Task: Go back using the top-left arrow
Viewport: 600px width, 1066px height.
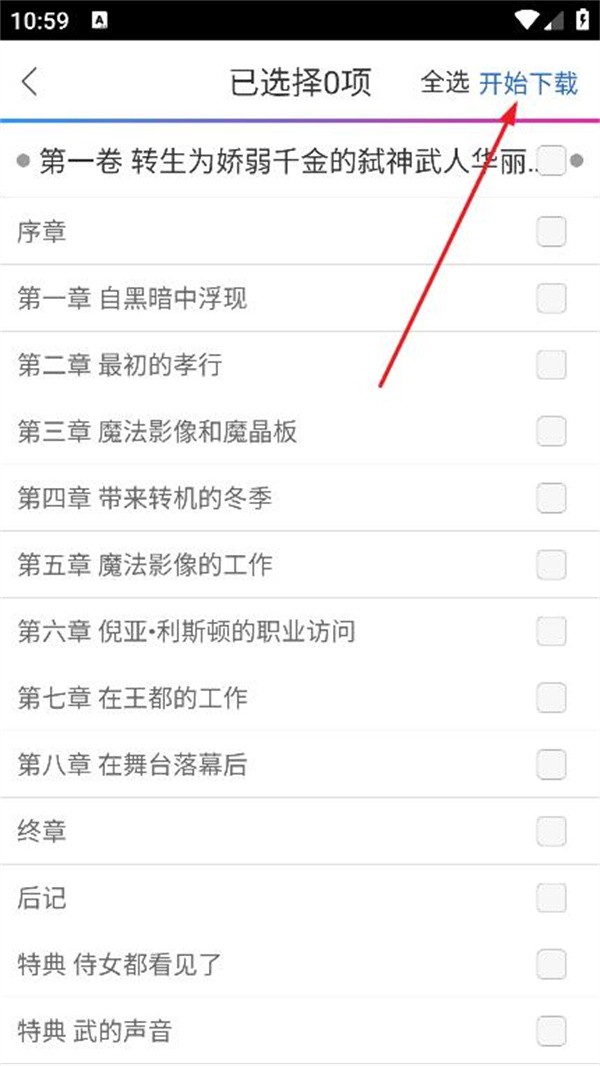Action: coord(29,82)
